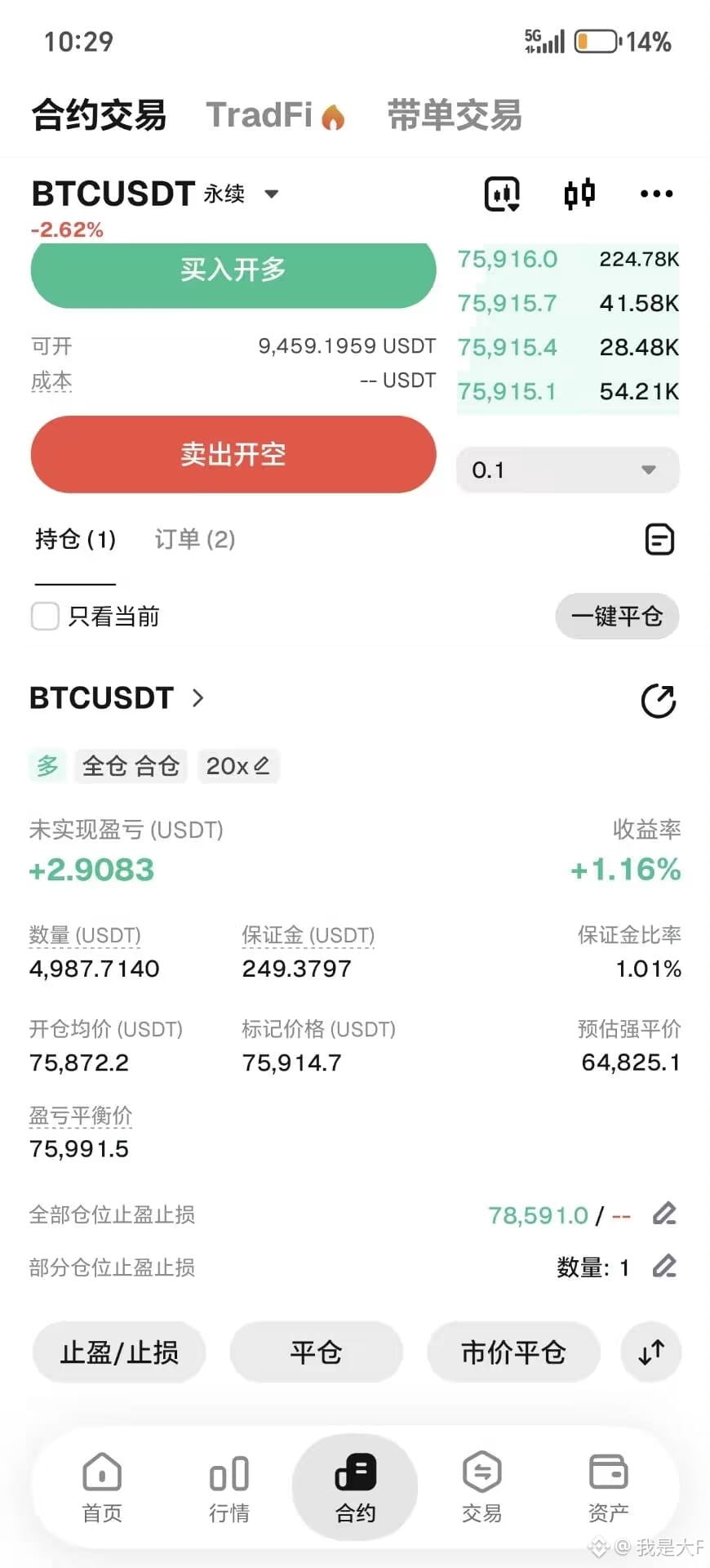Image resolution: width=710 pixels, height=1568 pixels.
Task: Tap the 市价平仓 button
Action: (513, 1352)
